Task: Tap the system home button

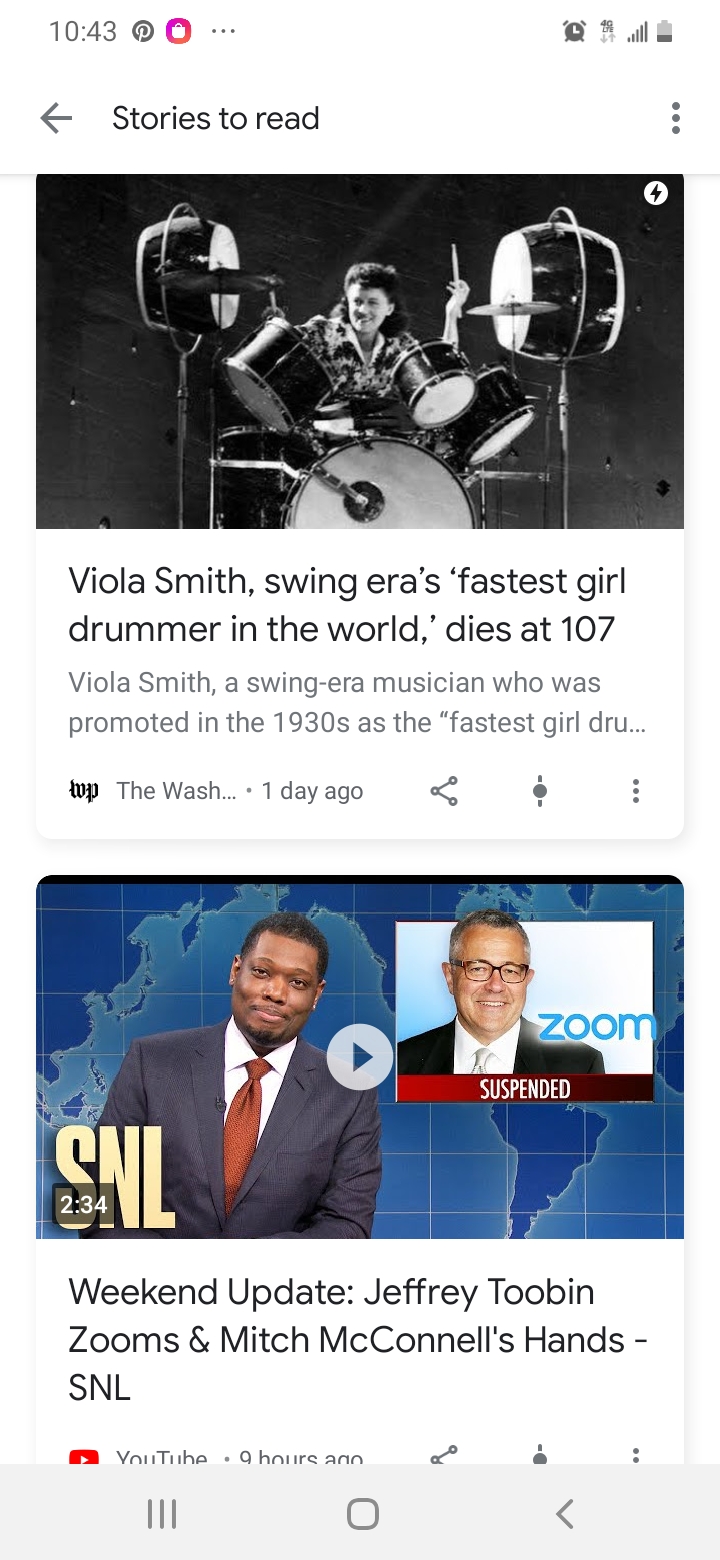Action: point(362,1514)
